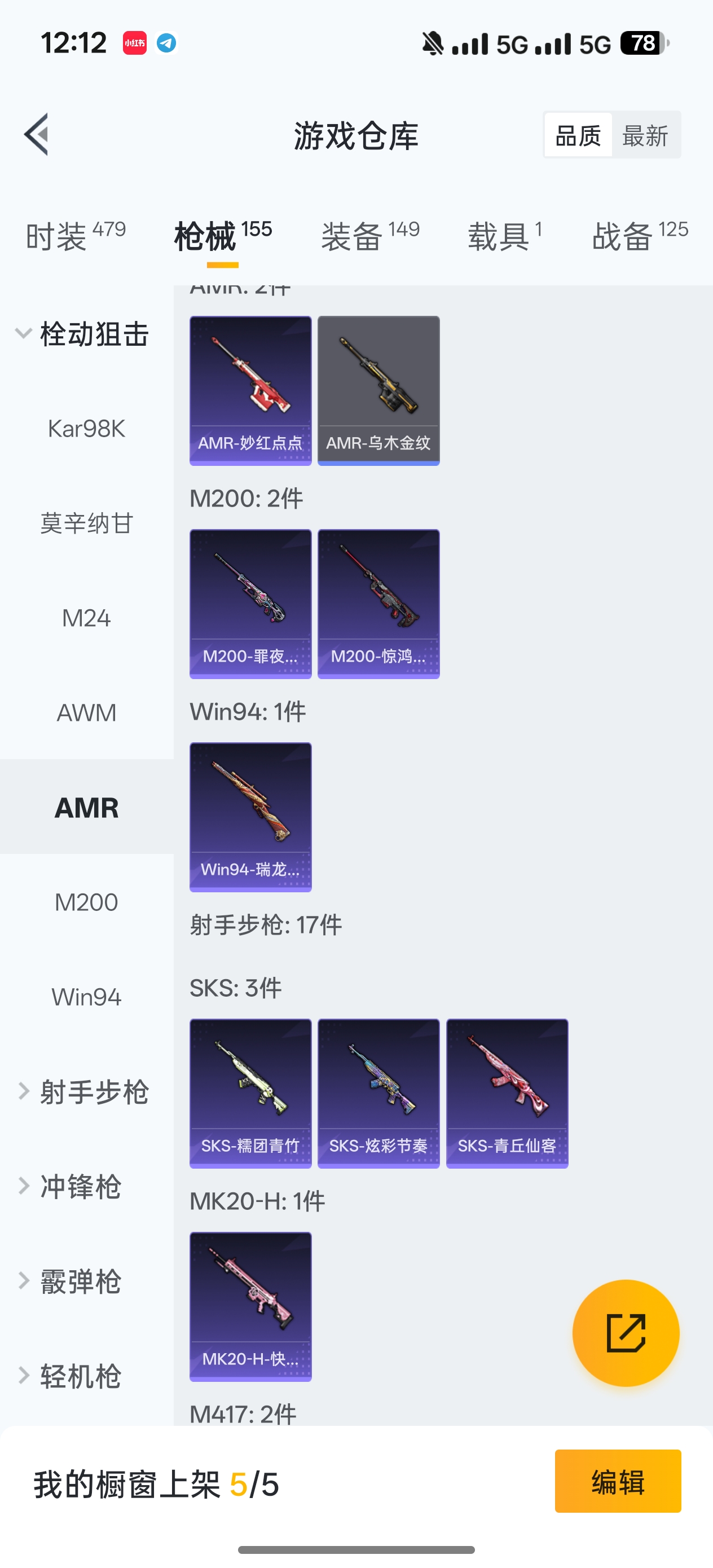Screen dimensions: 713x1568
Task: Select Kar98K in the sidebar
Action: tap(86, 429)
